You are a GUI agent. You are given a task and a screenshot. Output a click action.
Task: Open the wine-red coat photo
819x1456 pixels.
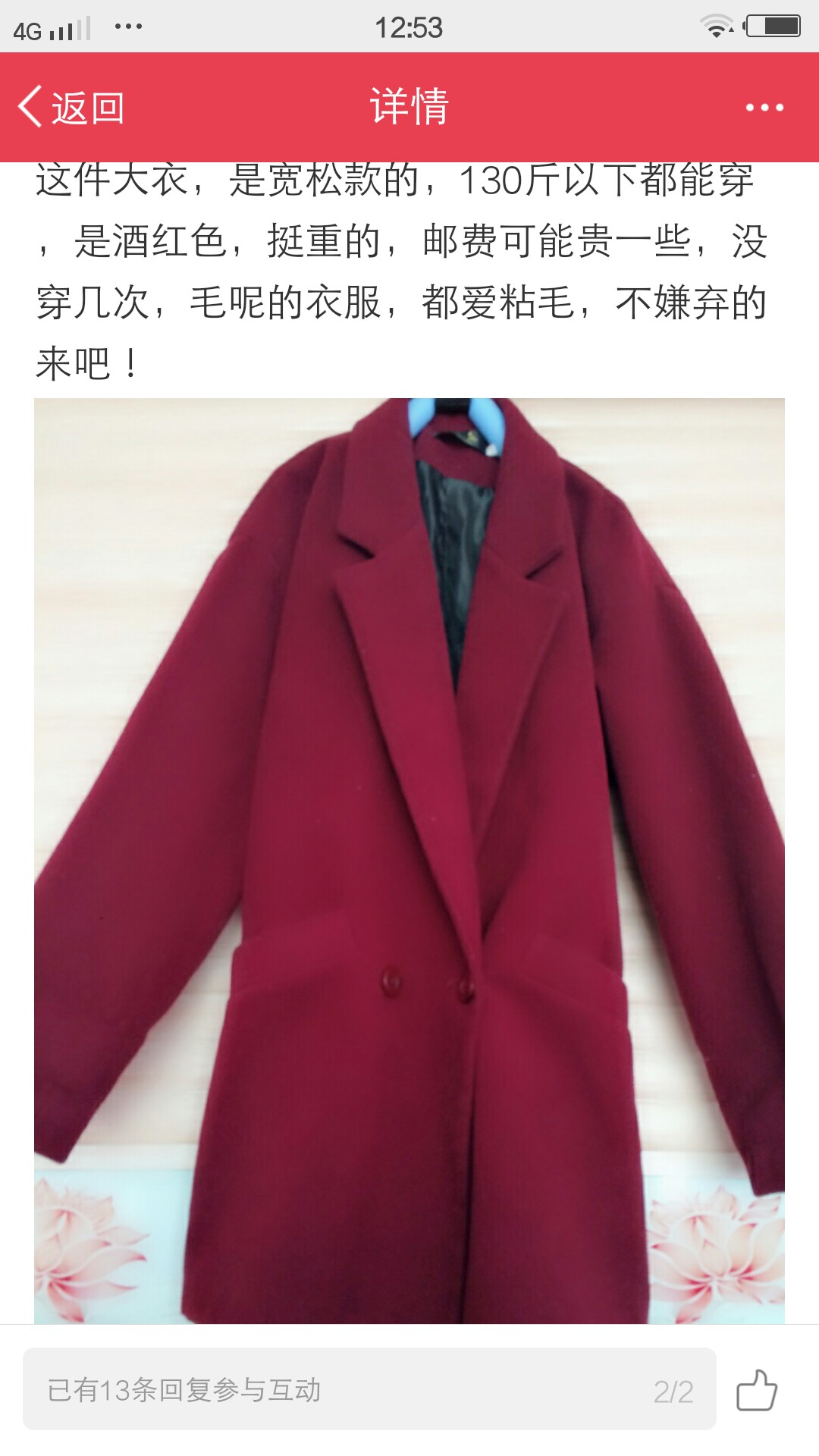pyautogui.click(x=409, y=861)
